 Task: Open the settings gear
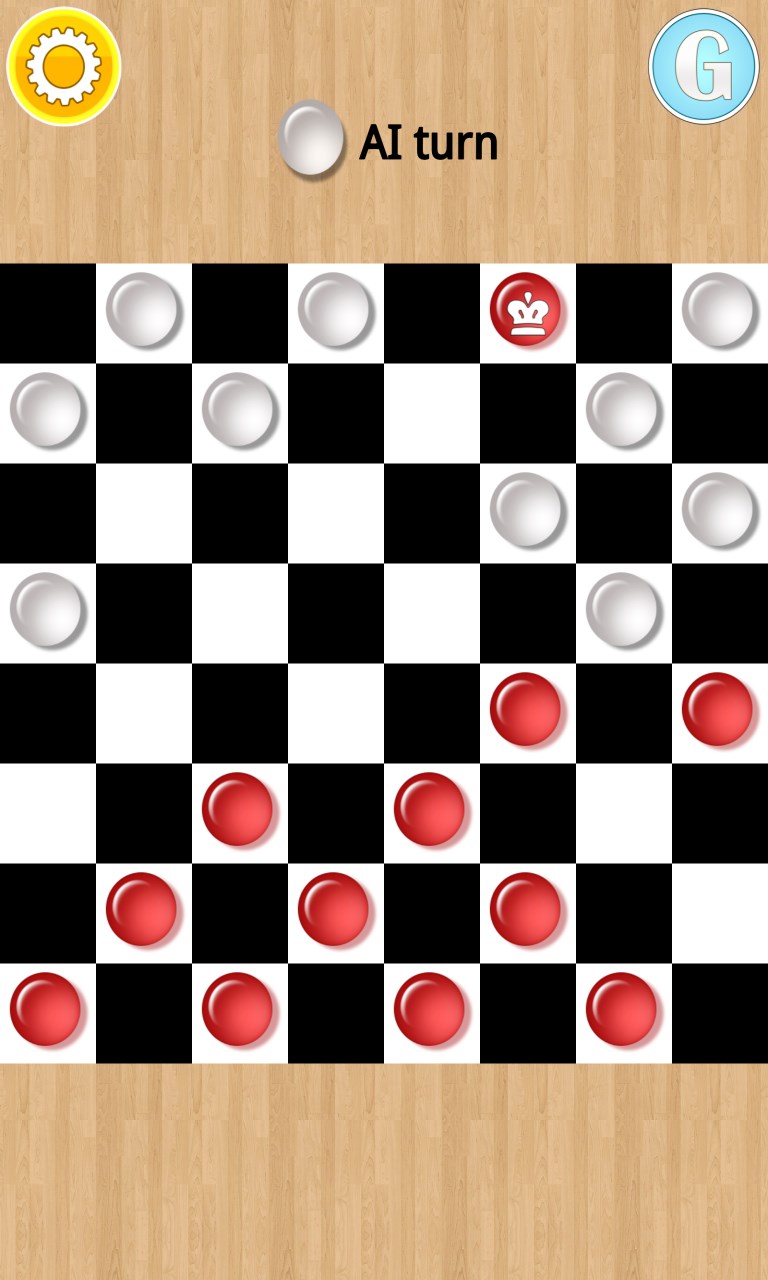click(64, 66)
